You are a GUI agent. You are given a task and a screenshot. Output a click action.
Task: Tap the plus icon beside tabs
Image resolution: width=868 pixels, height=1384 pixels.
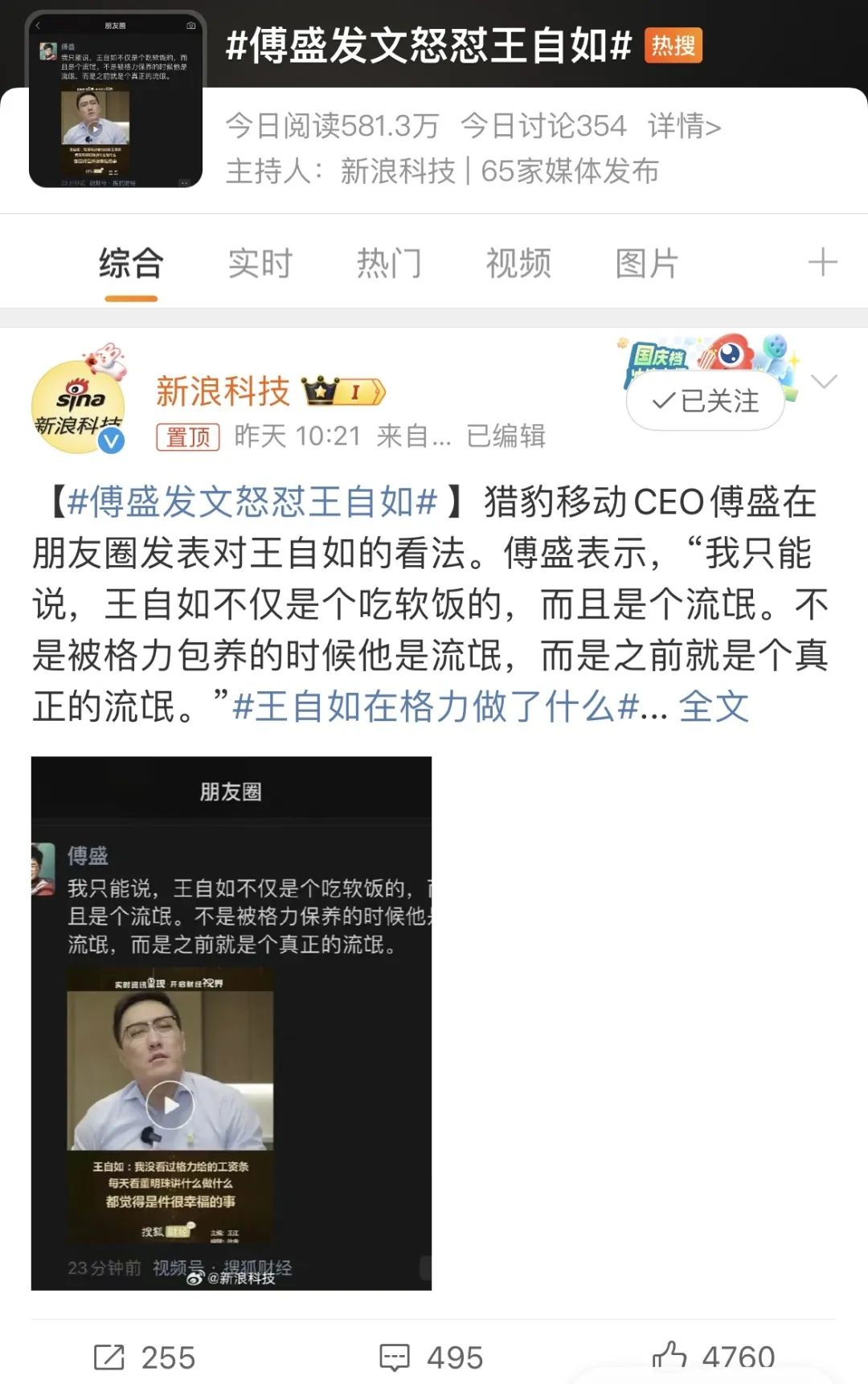[x=822, y=263]
